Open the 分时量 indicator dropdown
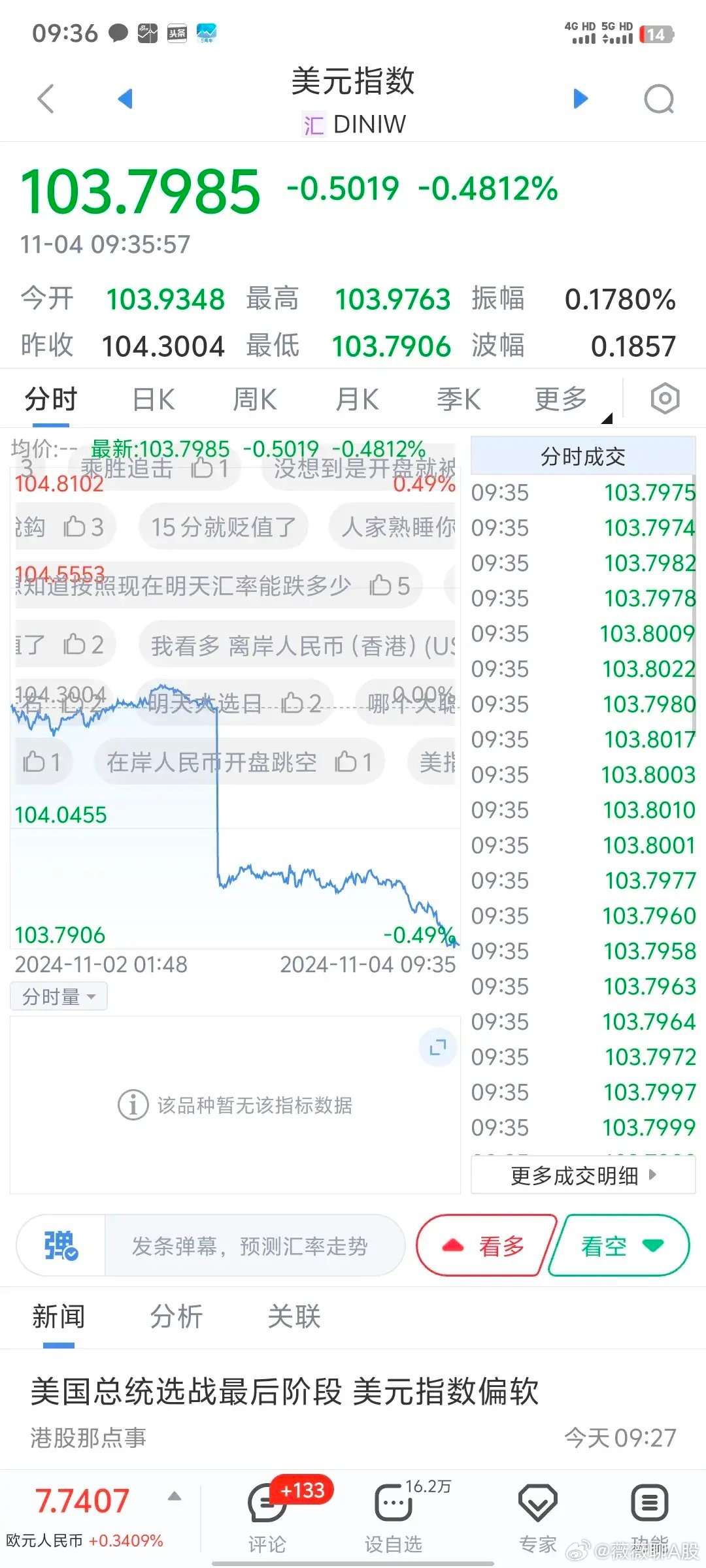This screenshot has height=1568, width=706. (x=59, y=997)
